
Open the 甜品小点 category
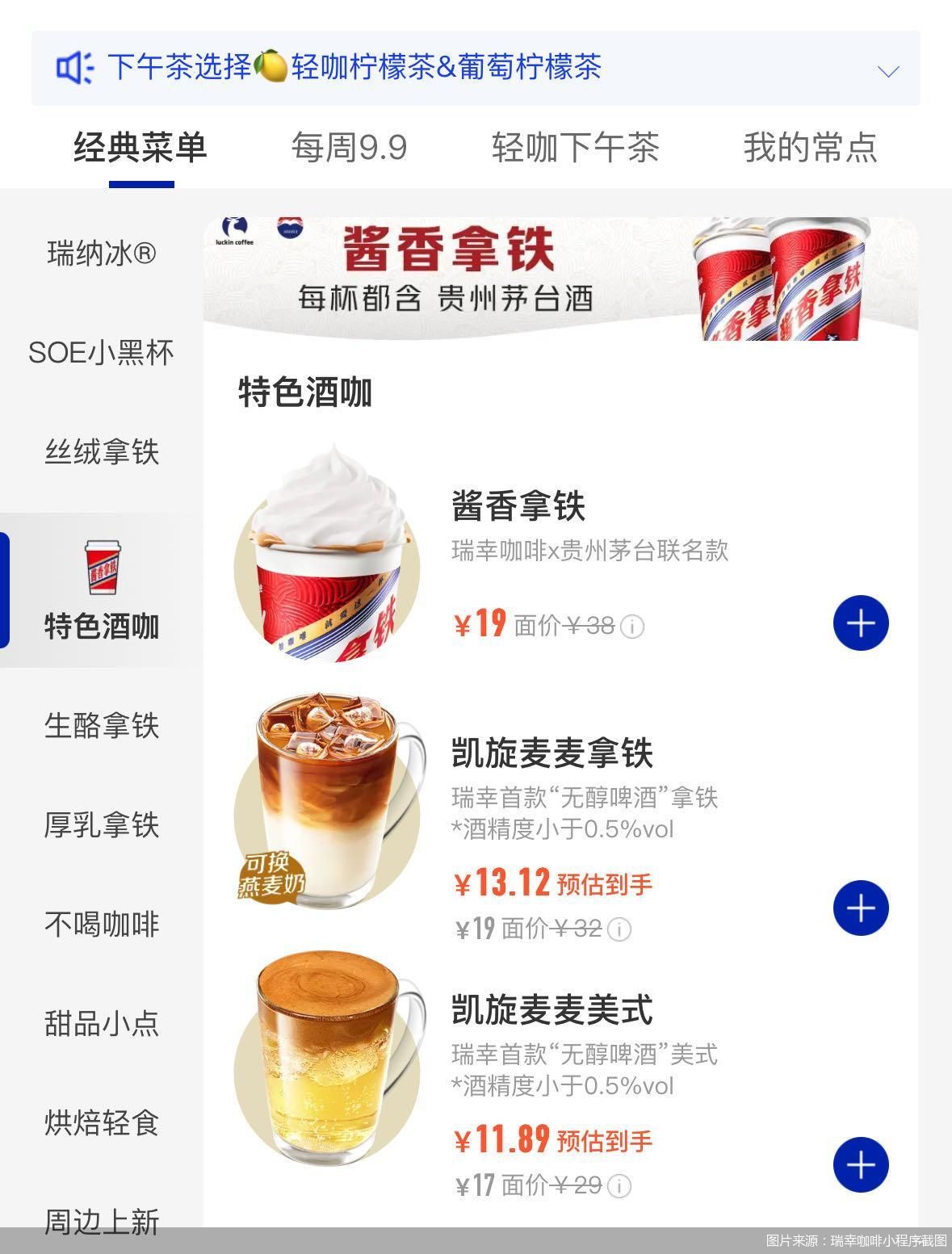[x=102, y=1024]
